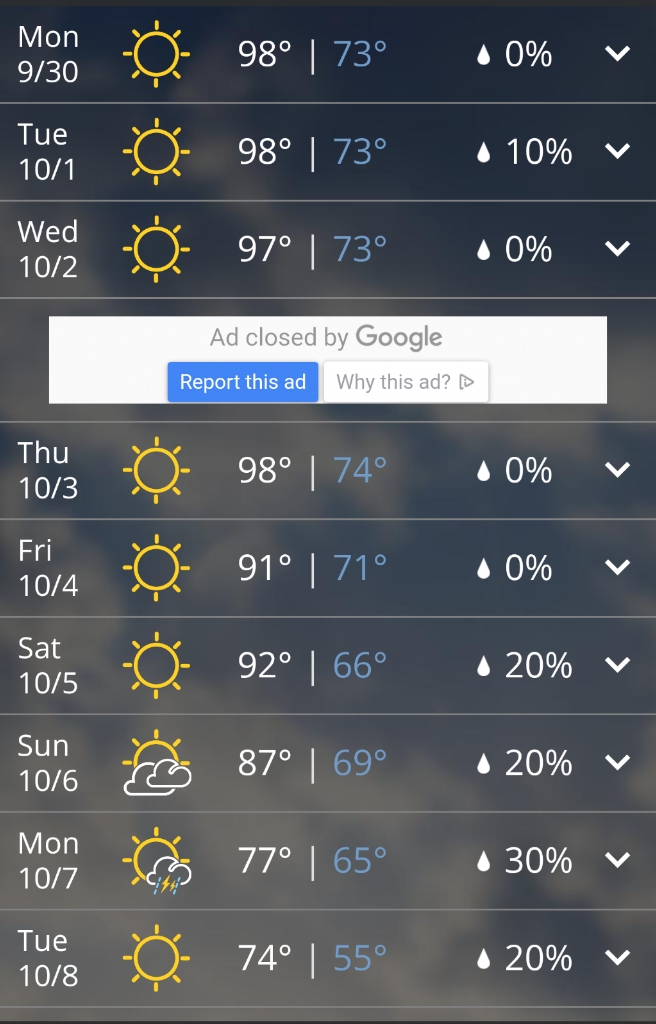This screenshot has width=656, height=1024.
Task: Show details for Tue 10/8
Action: [618, 958]
